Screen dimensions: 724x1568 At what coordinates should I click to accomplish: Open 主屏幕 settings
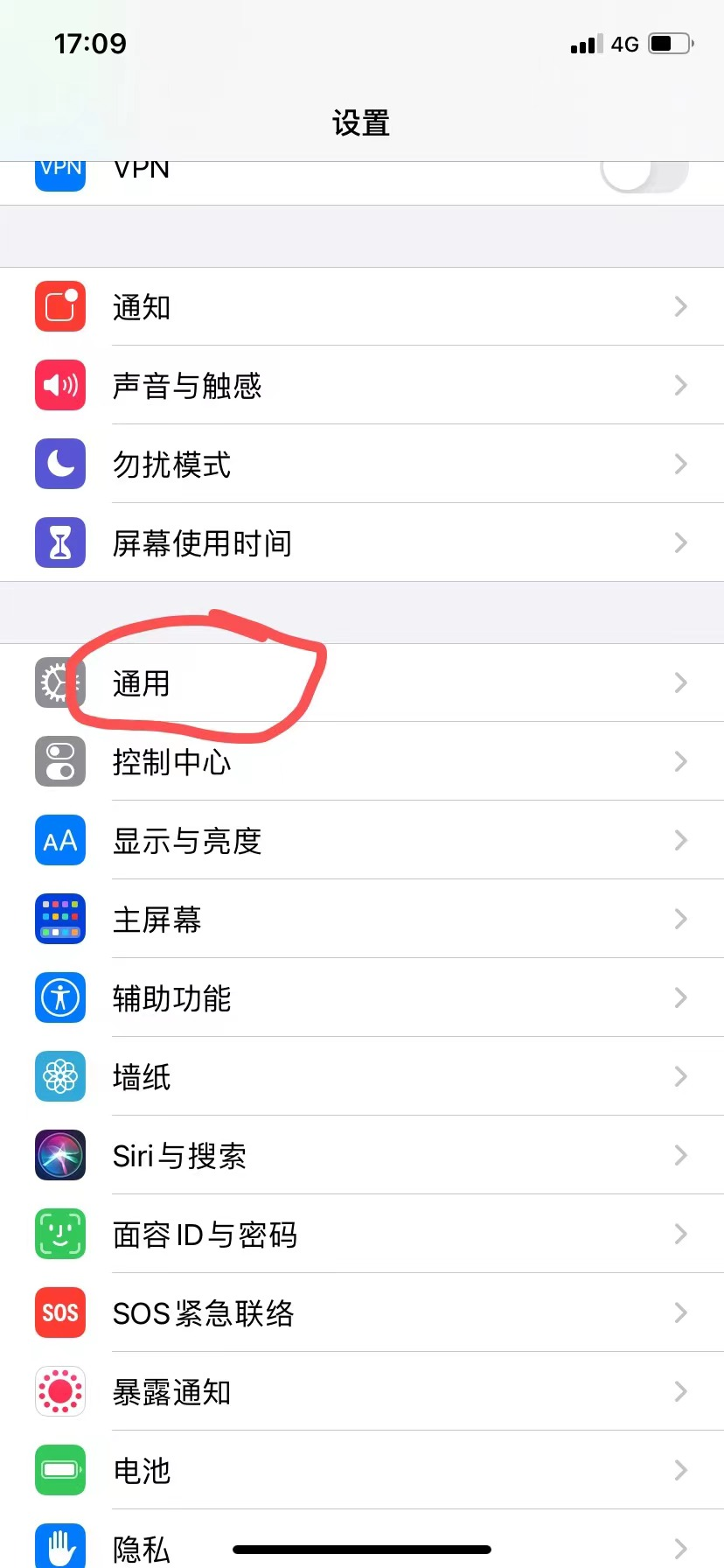362,920
